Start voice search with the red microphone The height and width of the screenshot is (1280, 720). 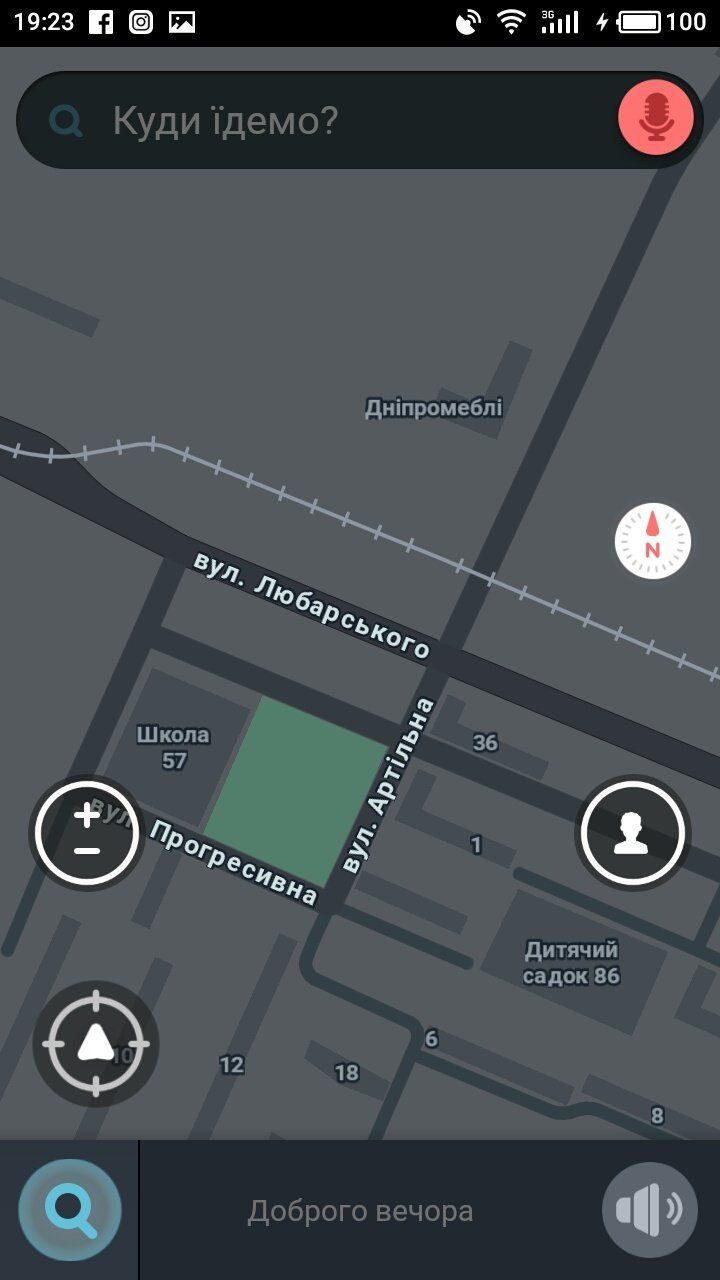656,119
